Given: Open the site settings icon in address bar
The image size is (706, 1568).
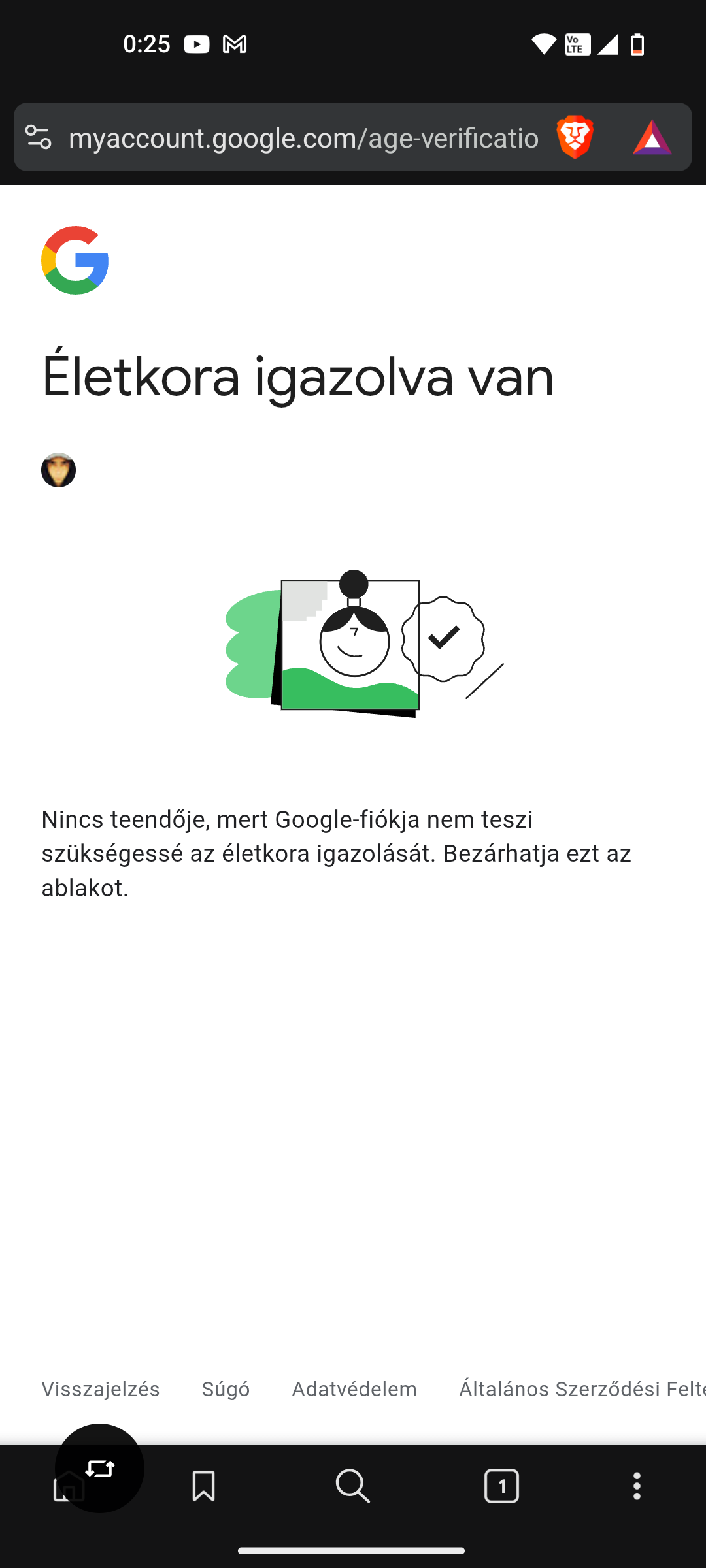Looking at the screenshot, I should 38,137.
